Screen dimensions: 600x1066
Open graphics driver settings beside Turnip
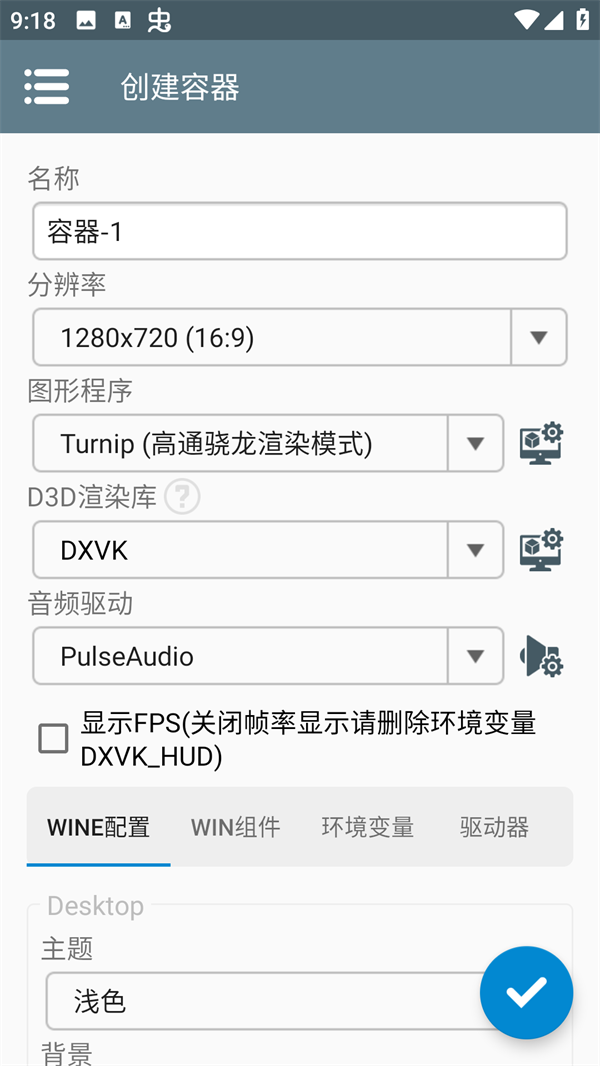[x=541, y=443]
